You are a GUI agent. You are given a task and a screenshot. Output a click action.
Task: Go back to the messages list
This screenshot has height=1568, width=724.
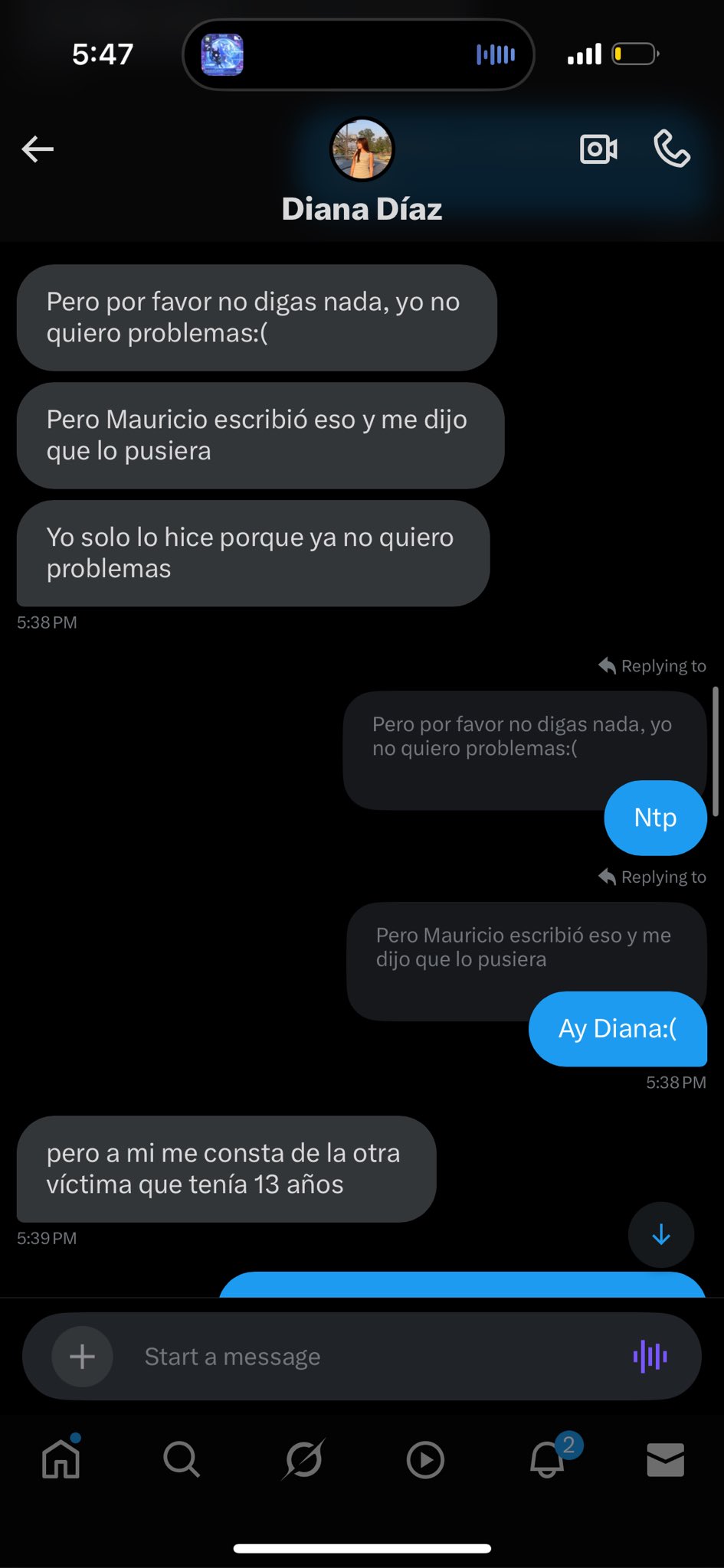[x=38, y=149]
